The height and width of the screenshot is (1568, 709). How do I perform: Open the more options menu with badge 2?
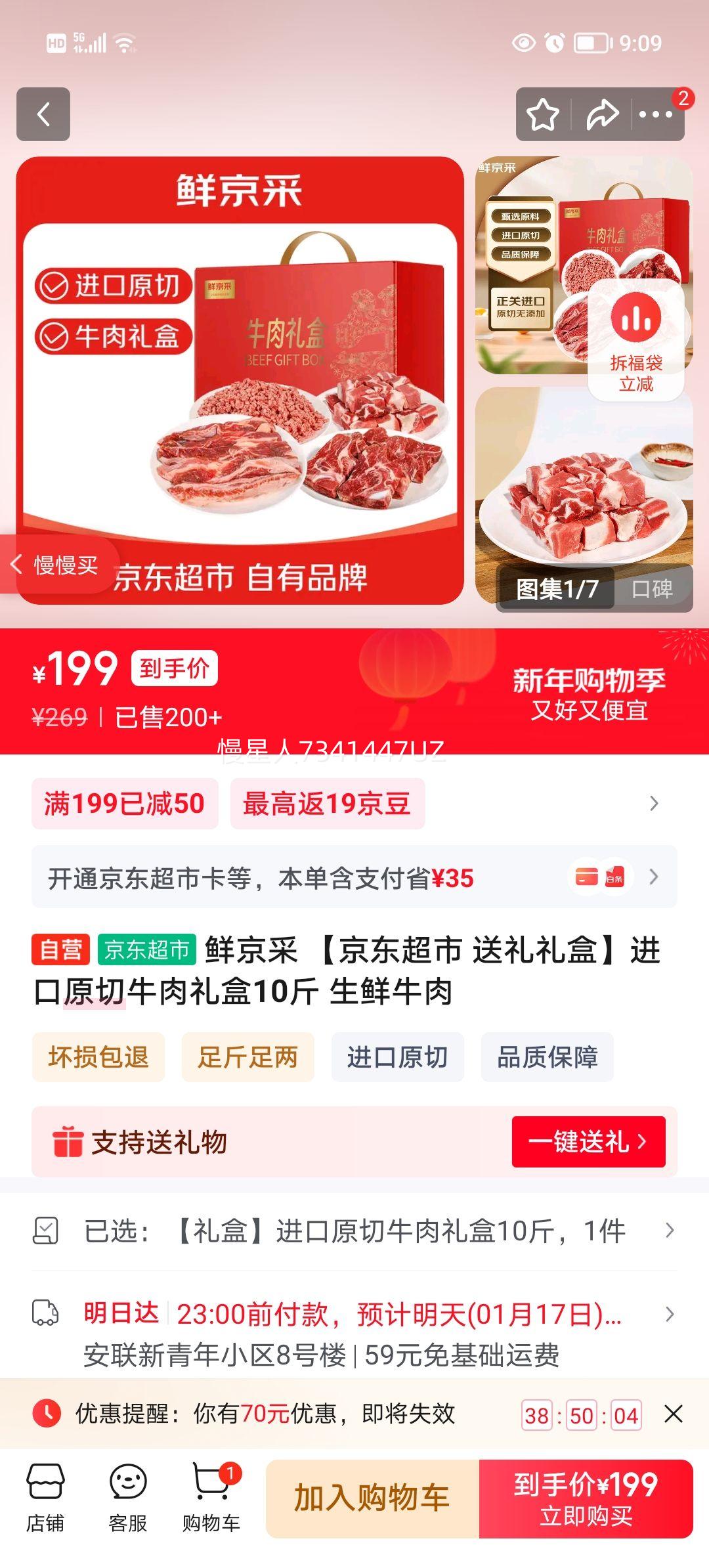click(656, 114)
